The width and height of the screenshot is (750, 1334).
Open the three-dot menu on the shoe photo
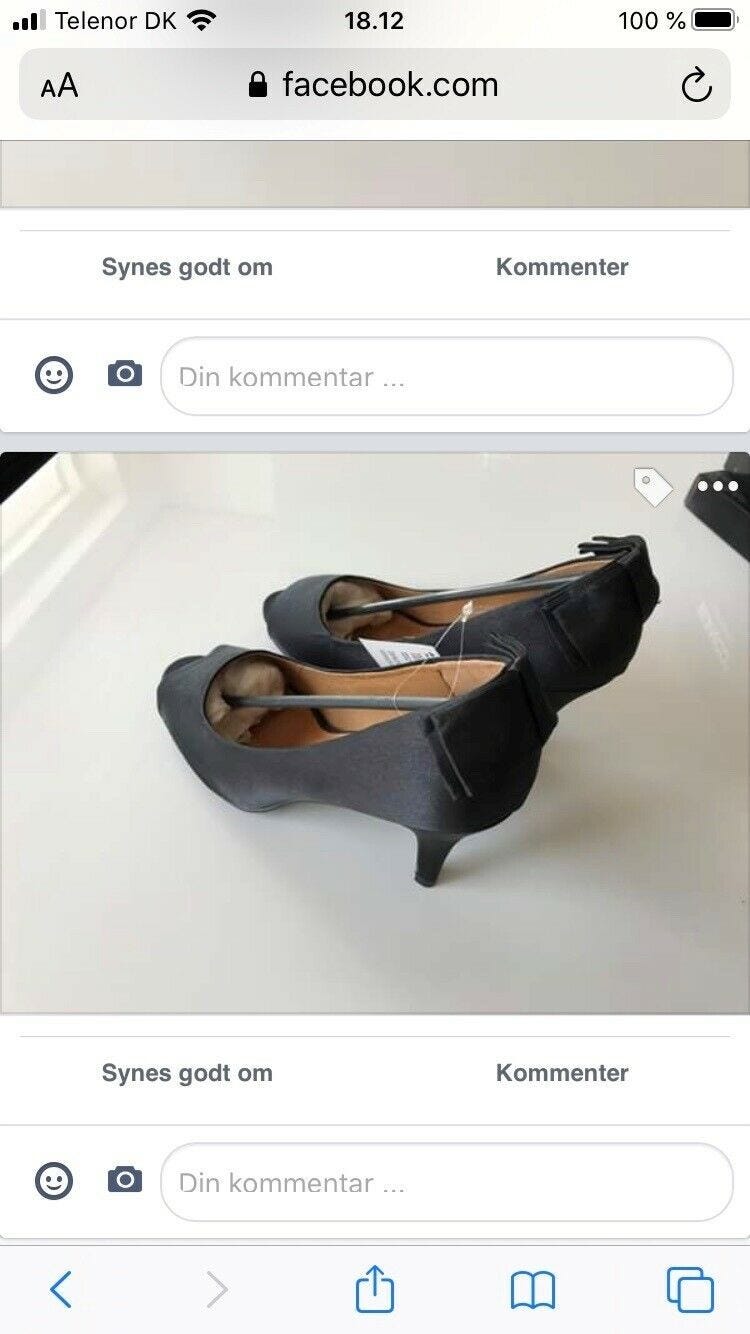(x=717, y=487)
